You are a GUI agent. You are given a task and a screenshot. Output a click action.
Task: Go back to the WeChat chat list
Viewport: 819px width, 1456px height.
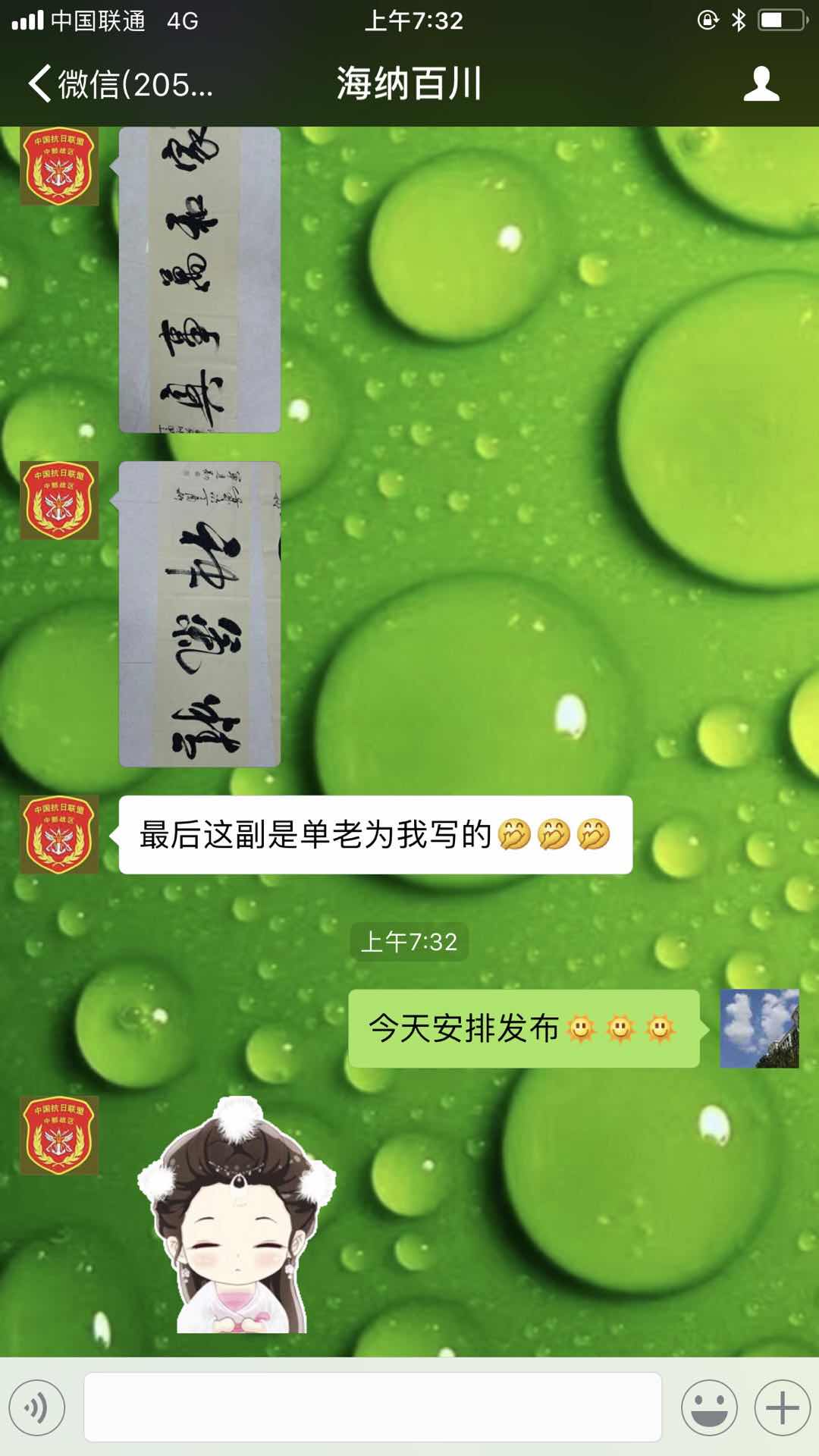point(121,83)
